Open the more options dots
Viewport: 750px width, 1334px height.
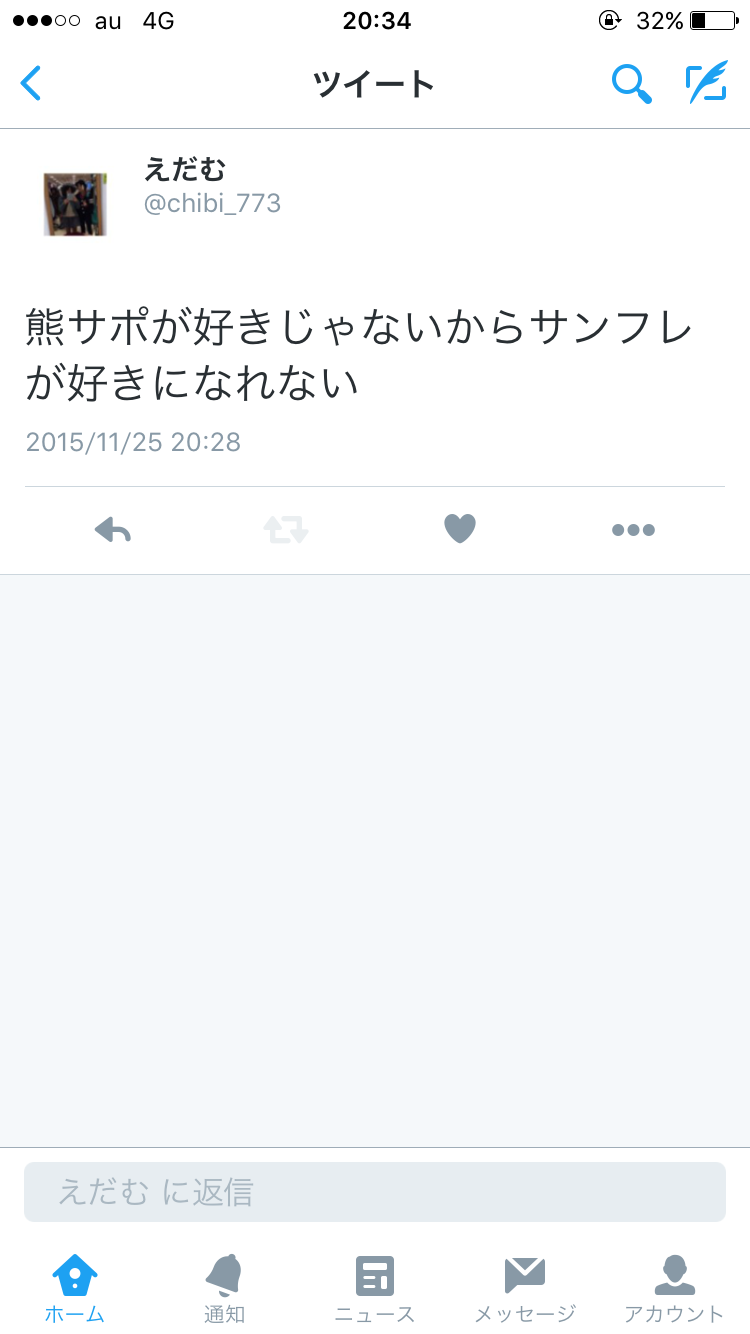633,530
